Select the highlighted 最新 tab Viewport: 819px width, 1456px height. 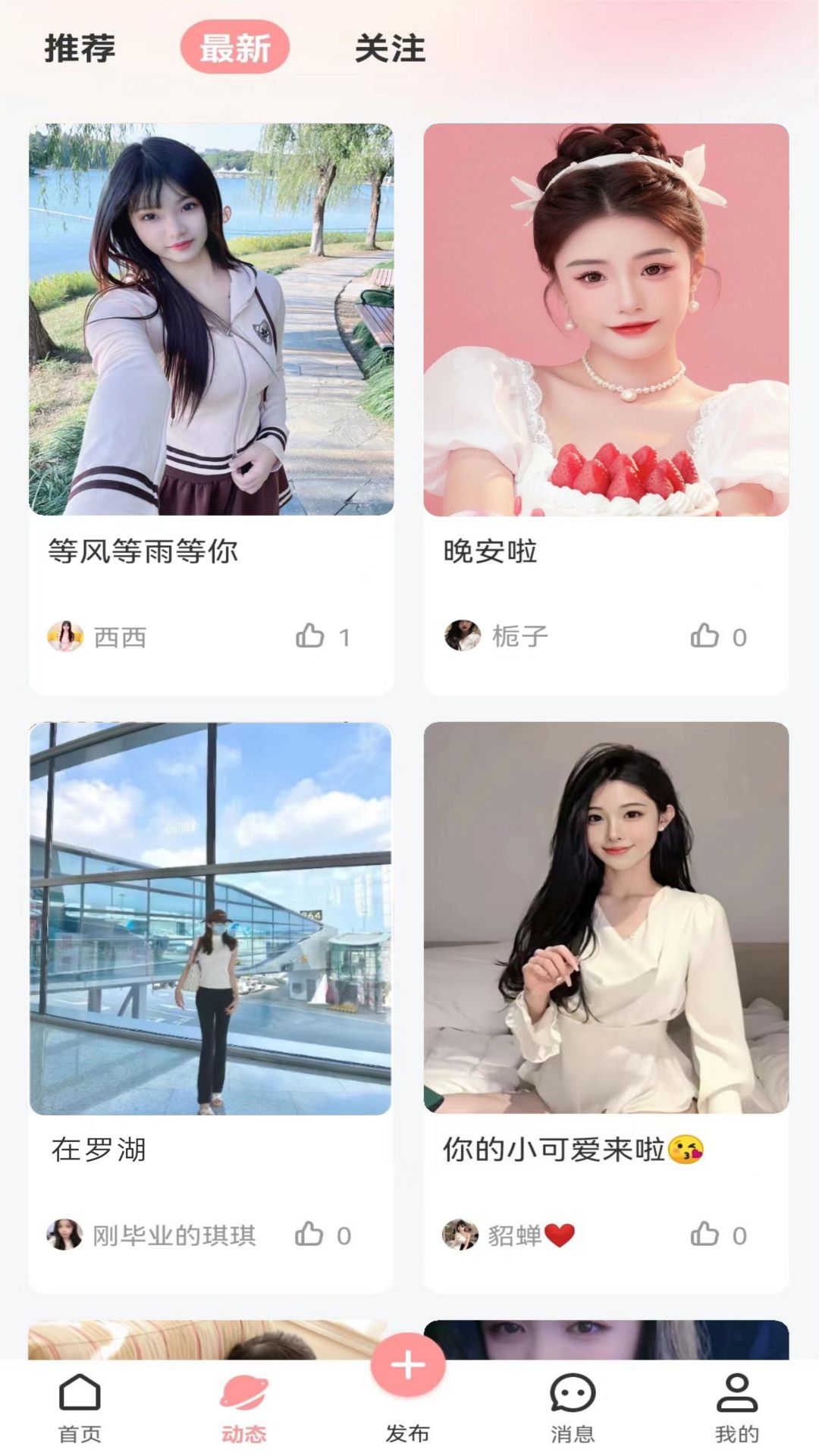pos(236,47)
